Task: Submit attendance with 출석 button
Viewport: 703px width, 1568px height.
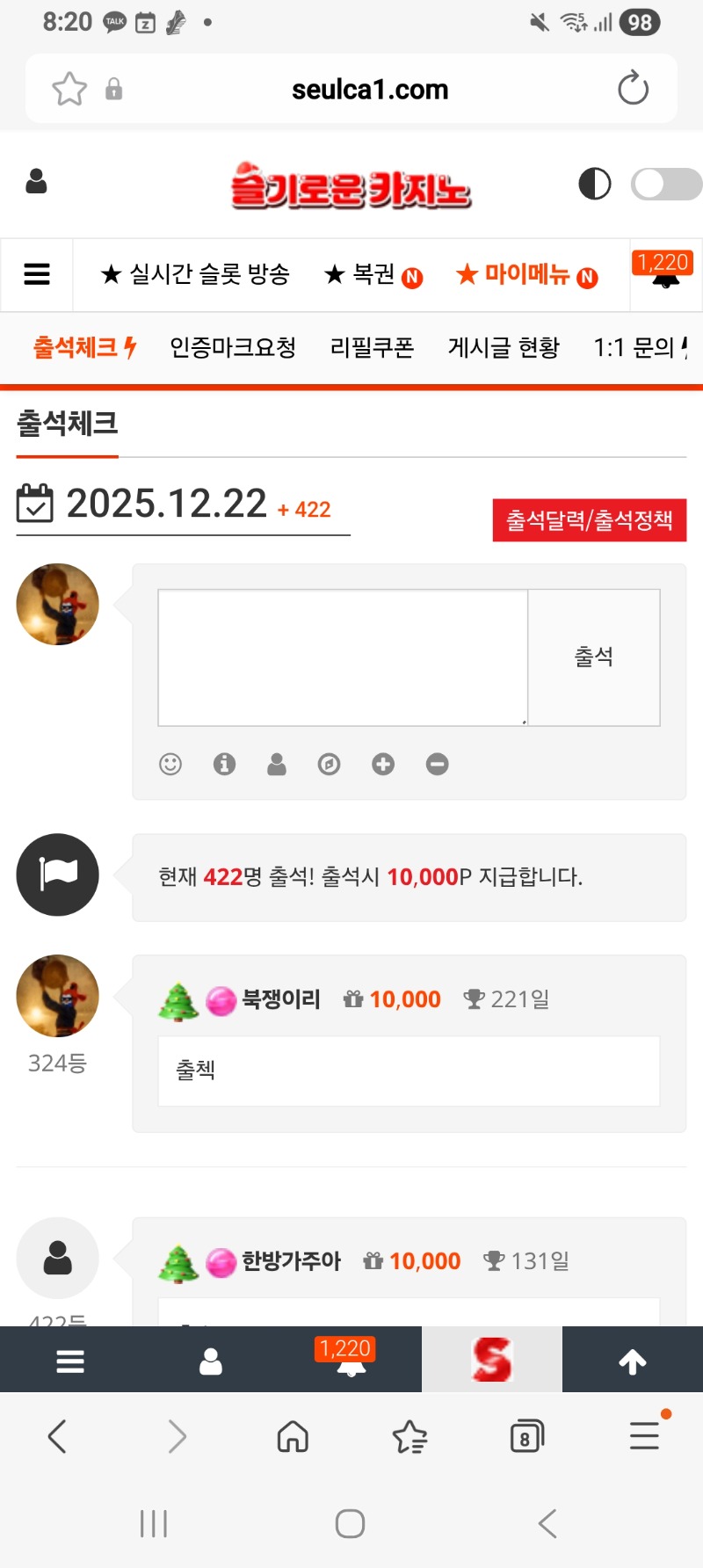Action: click(x=594, y=657)
